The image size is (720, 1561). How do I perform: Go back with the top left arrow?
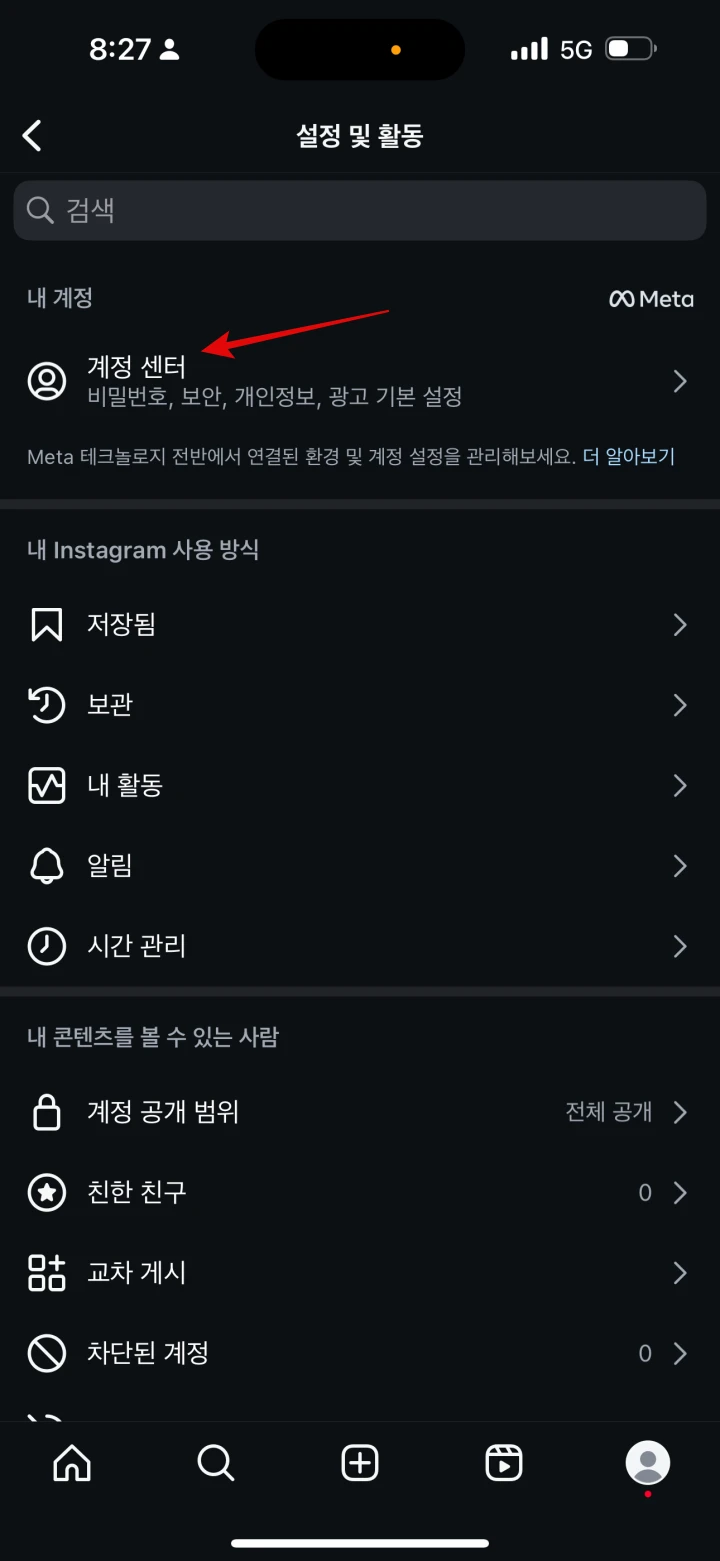(32, 134)
